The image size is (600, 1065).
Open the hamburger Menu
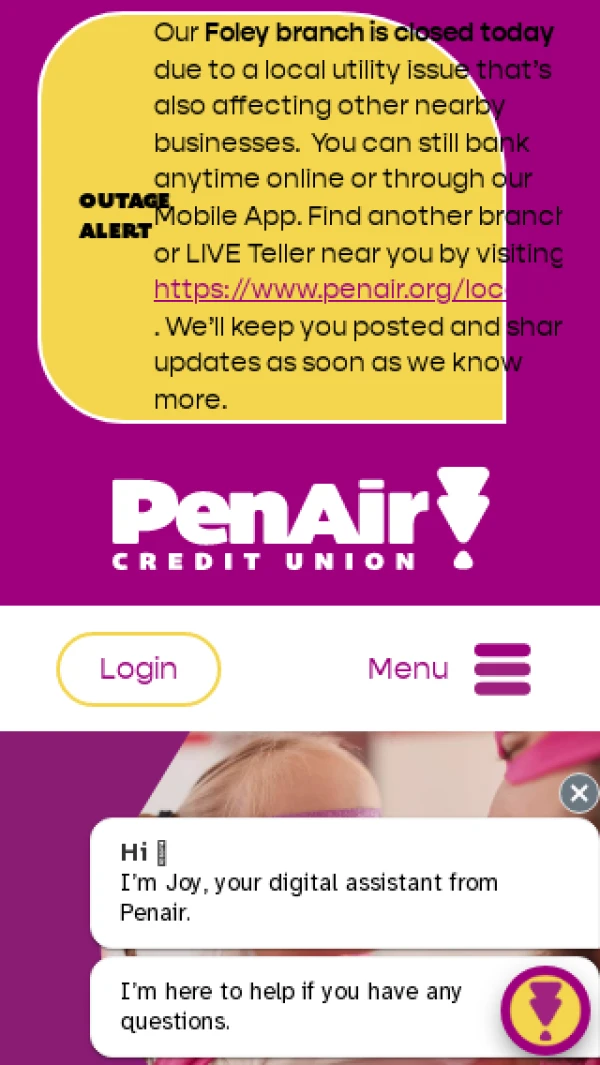tap(501, 669)
